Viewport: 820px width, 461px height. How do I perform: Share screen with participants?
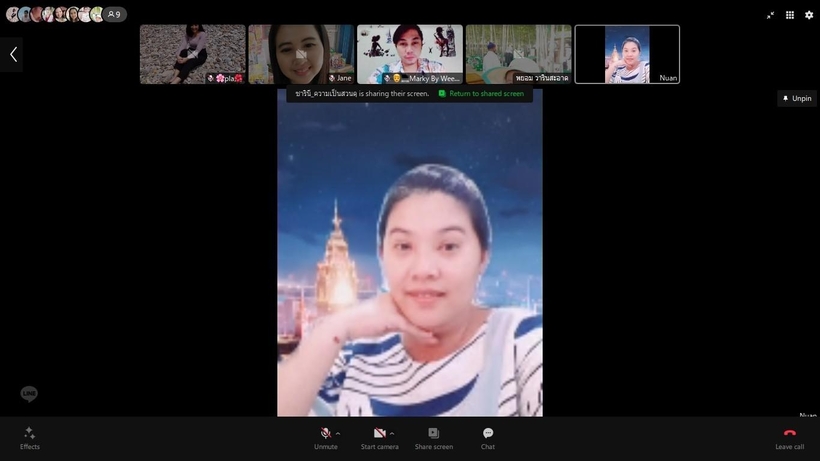(434, 438)
